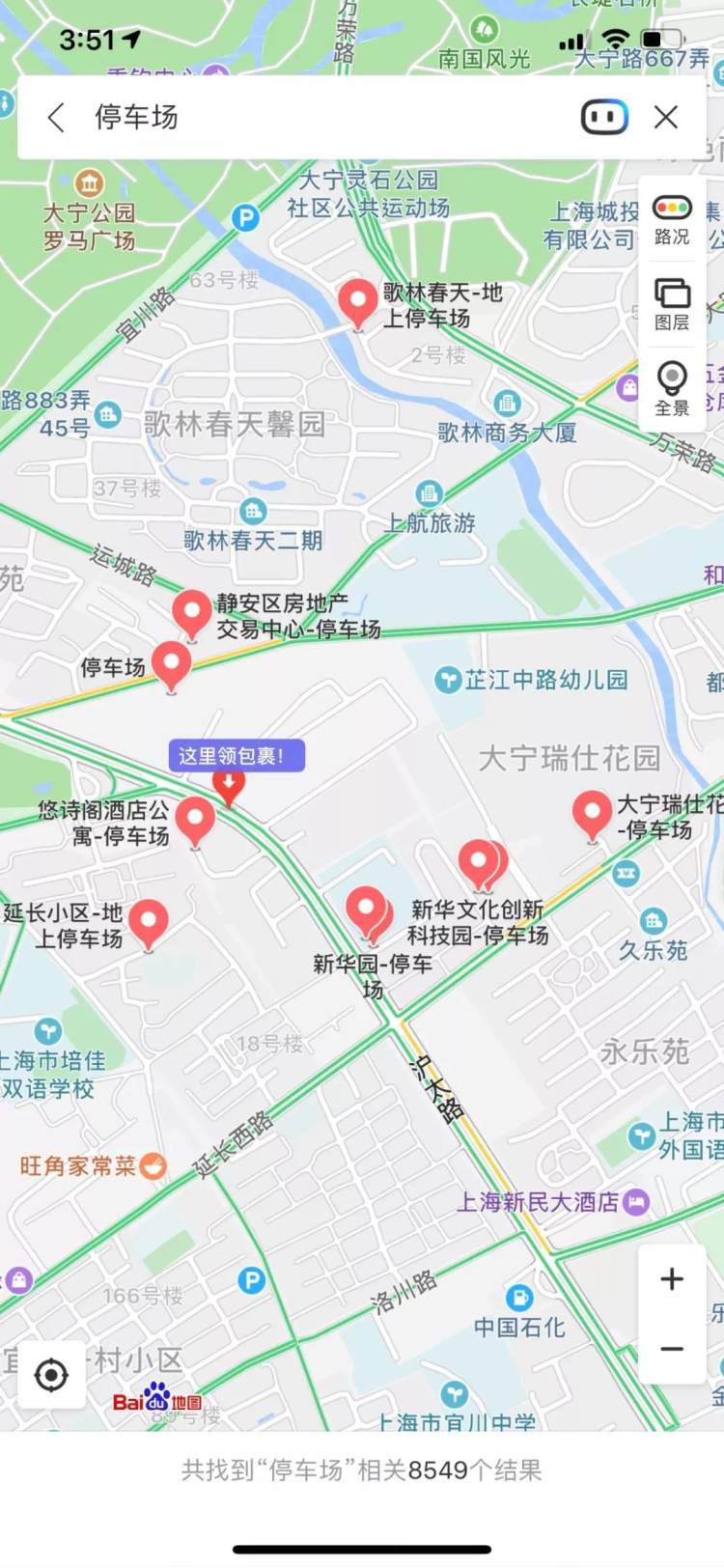Screen dimensions: 724x1568
Task: Select the 歌林春天-地上停车场 pin
Action: coord(358,301)
